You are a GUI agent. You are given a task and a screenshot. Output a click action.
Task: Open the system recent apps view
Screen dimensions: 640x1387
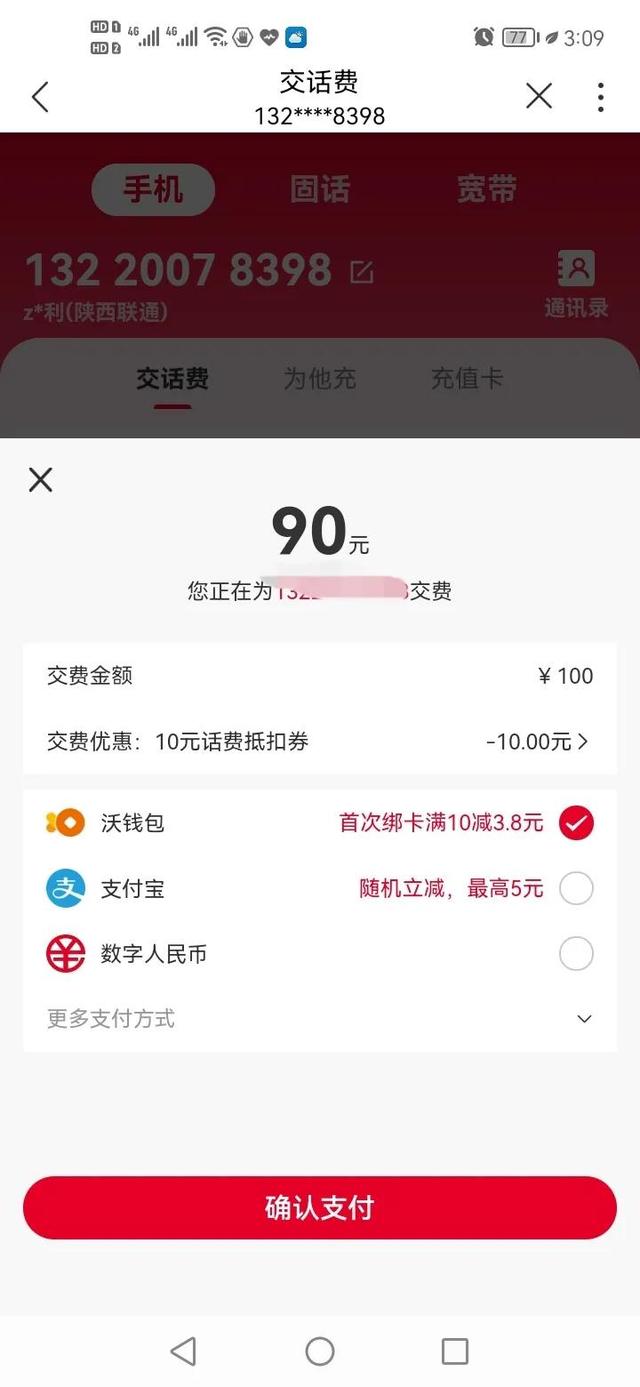(x=455, y=1352)
